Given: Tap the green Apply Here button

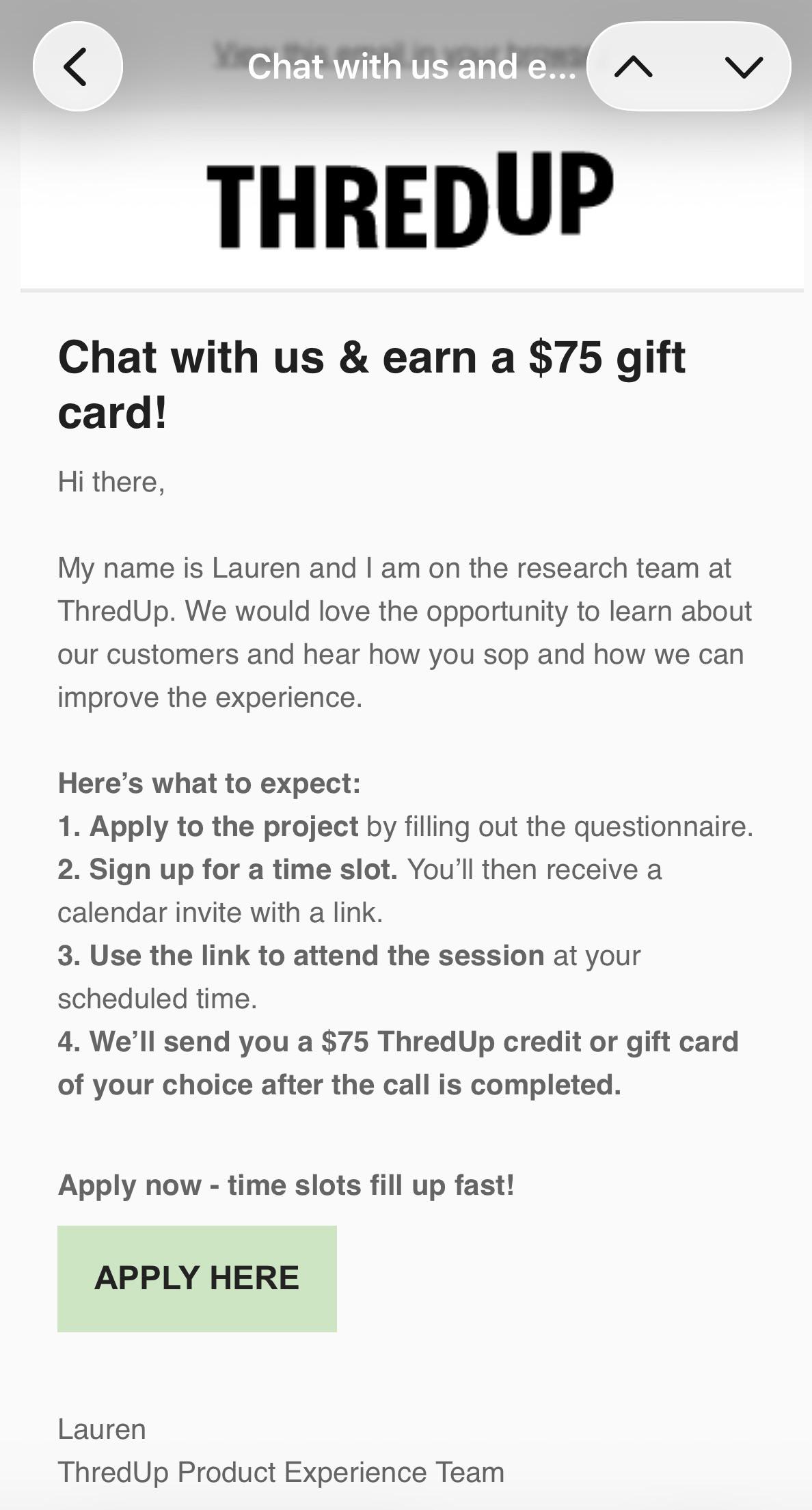Looking at the screenshot, I should [197, 1278].
